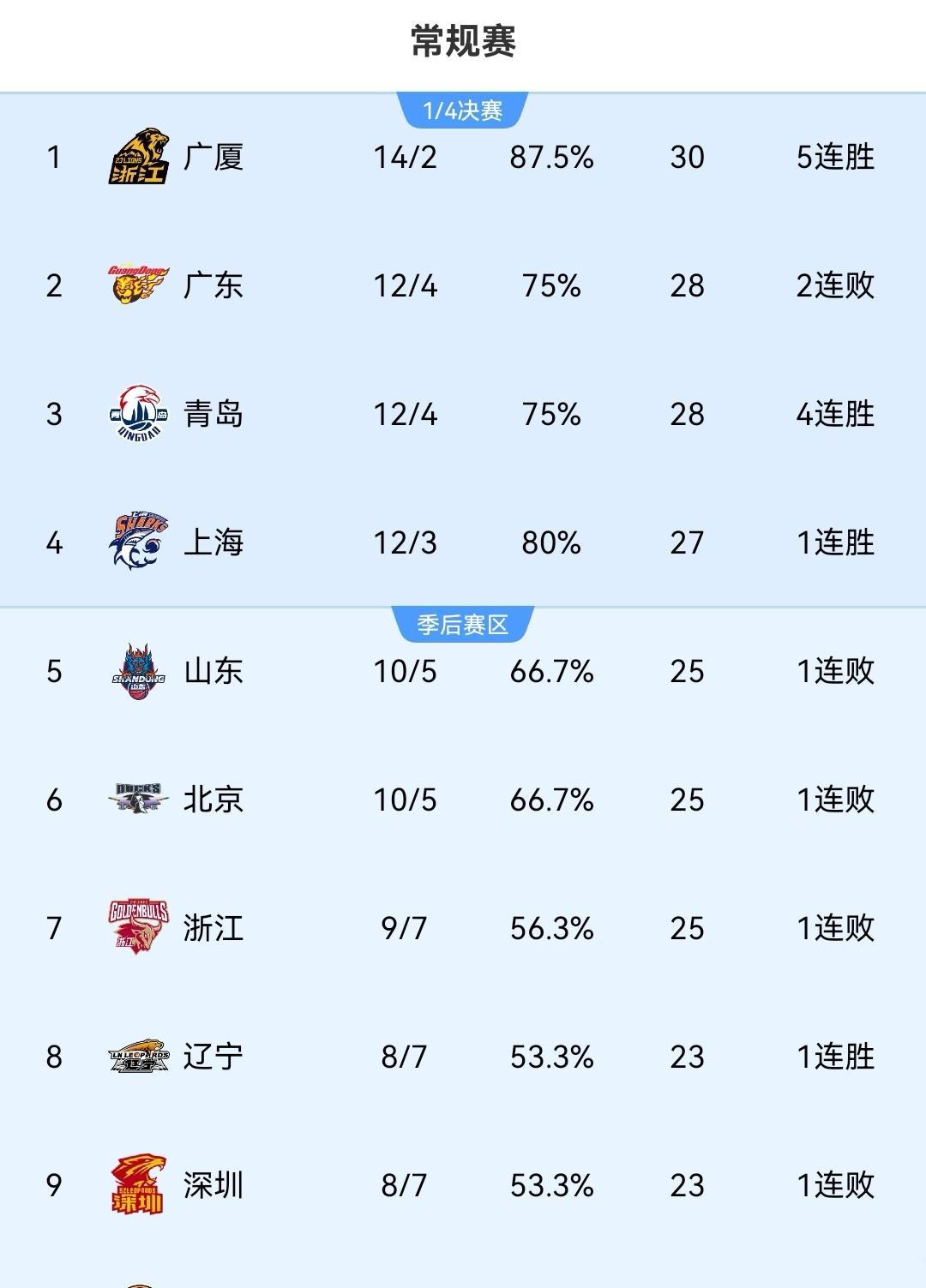This screenshot has width=926, height=1288.
Task: Open the 常规赛 header tab
Action: click(463, 39)
